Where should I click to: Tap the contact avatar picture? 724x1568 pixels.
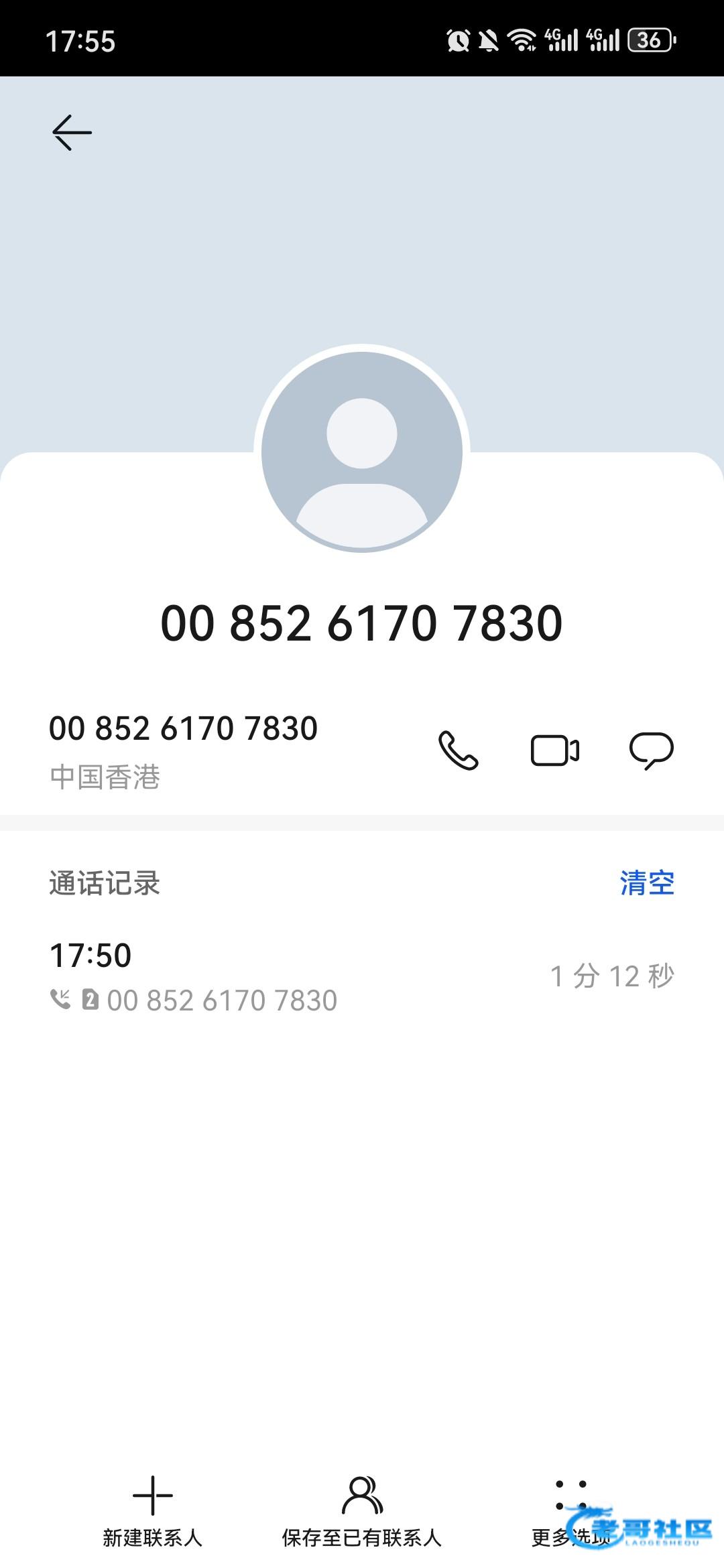click(362, 451)
